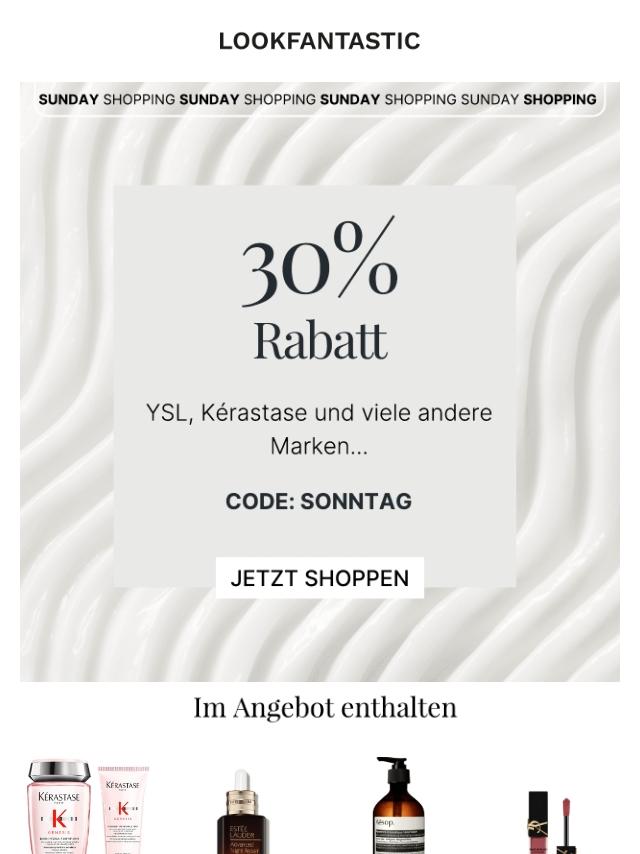
Task: Open the YSL lip product image
Action: [552, 822]
